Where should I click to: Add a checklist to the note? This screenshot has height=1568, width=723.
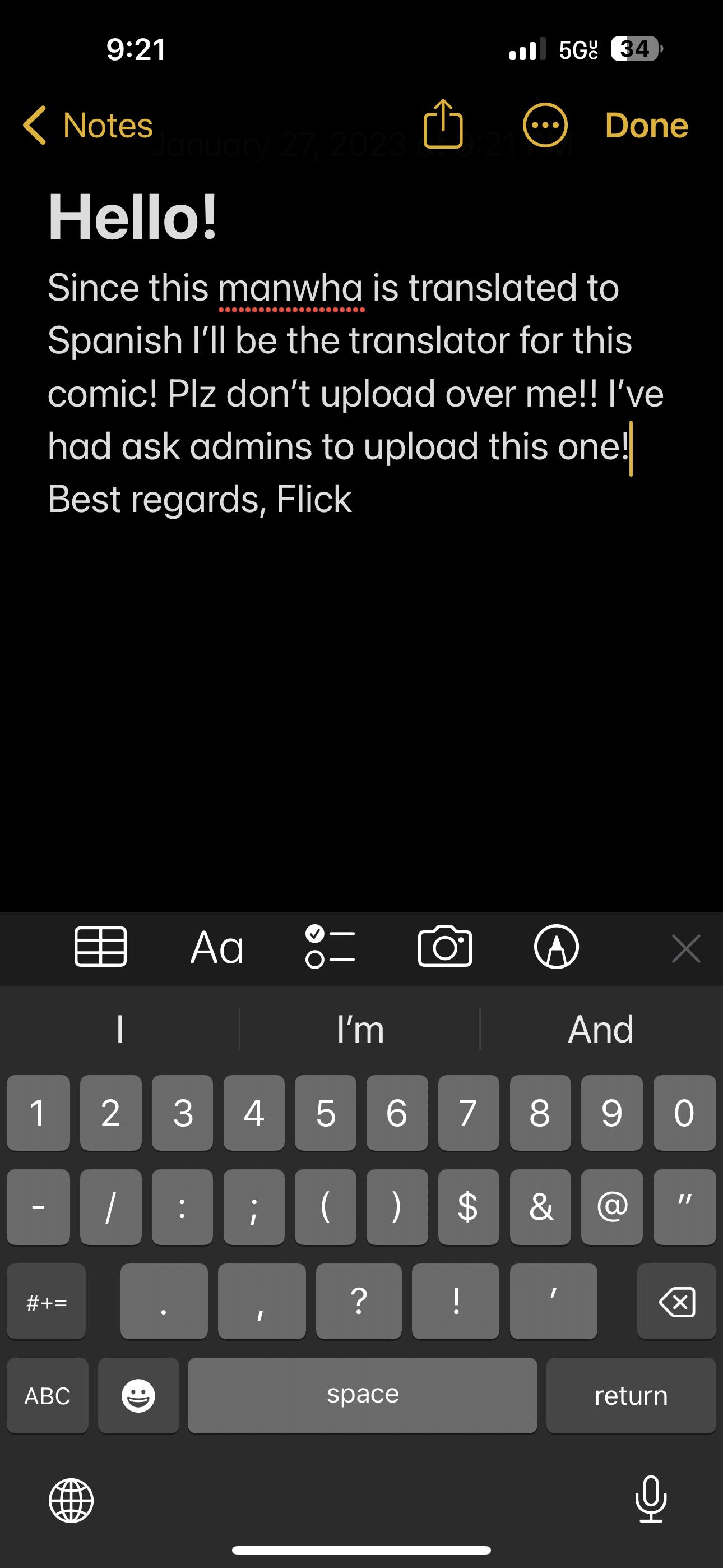(x=331, y=947)
